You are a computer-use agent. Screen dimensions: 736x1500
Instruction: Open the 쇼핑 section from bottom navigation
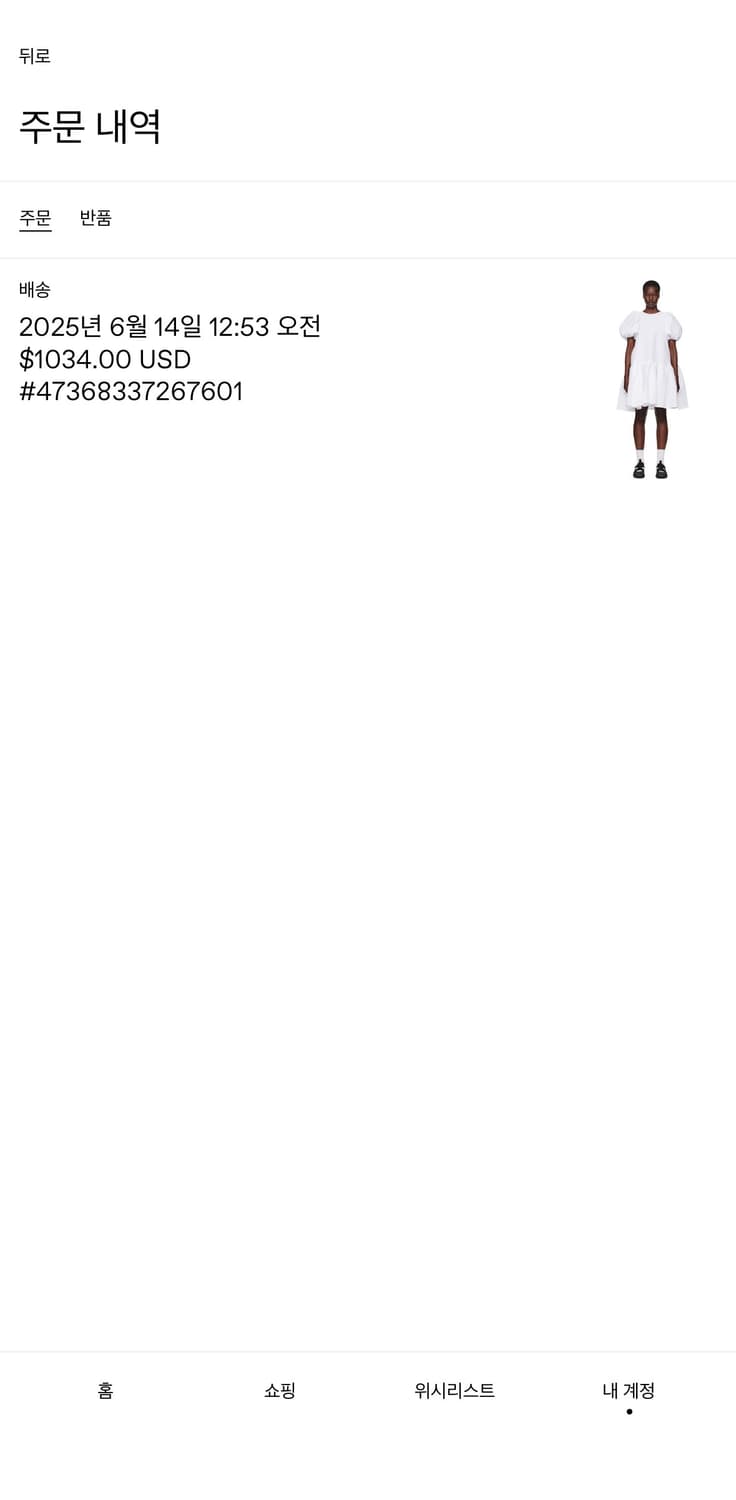pyautogui.click(x=281, y=1390)
